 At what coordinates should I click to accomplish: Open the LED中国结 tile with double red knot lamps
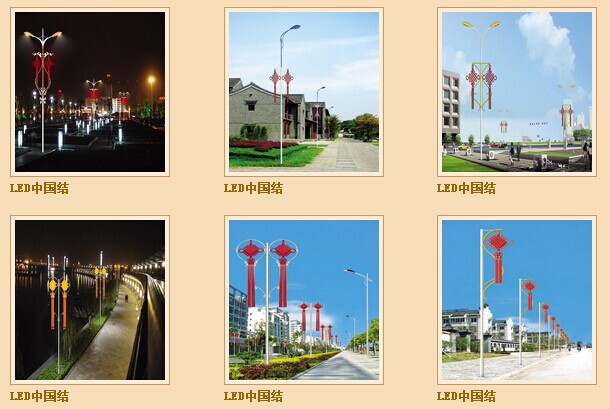coord(304,299)
